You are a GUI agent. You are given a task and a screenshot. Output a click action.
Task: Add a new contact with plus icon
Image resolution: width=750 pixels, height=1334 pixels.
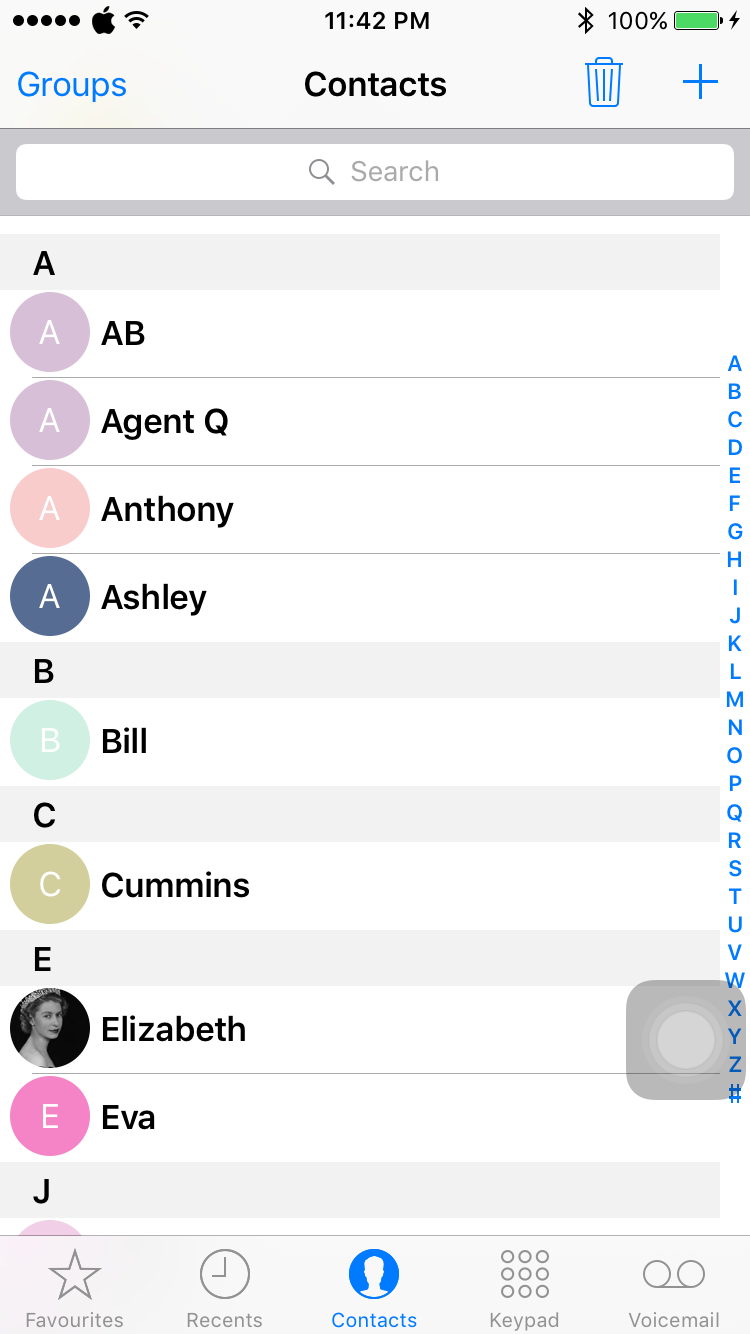pyautogui.click(x=700, y=82)
